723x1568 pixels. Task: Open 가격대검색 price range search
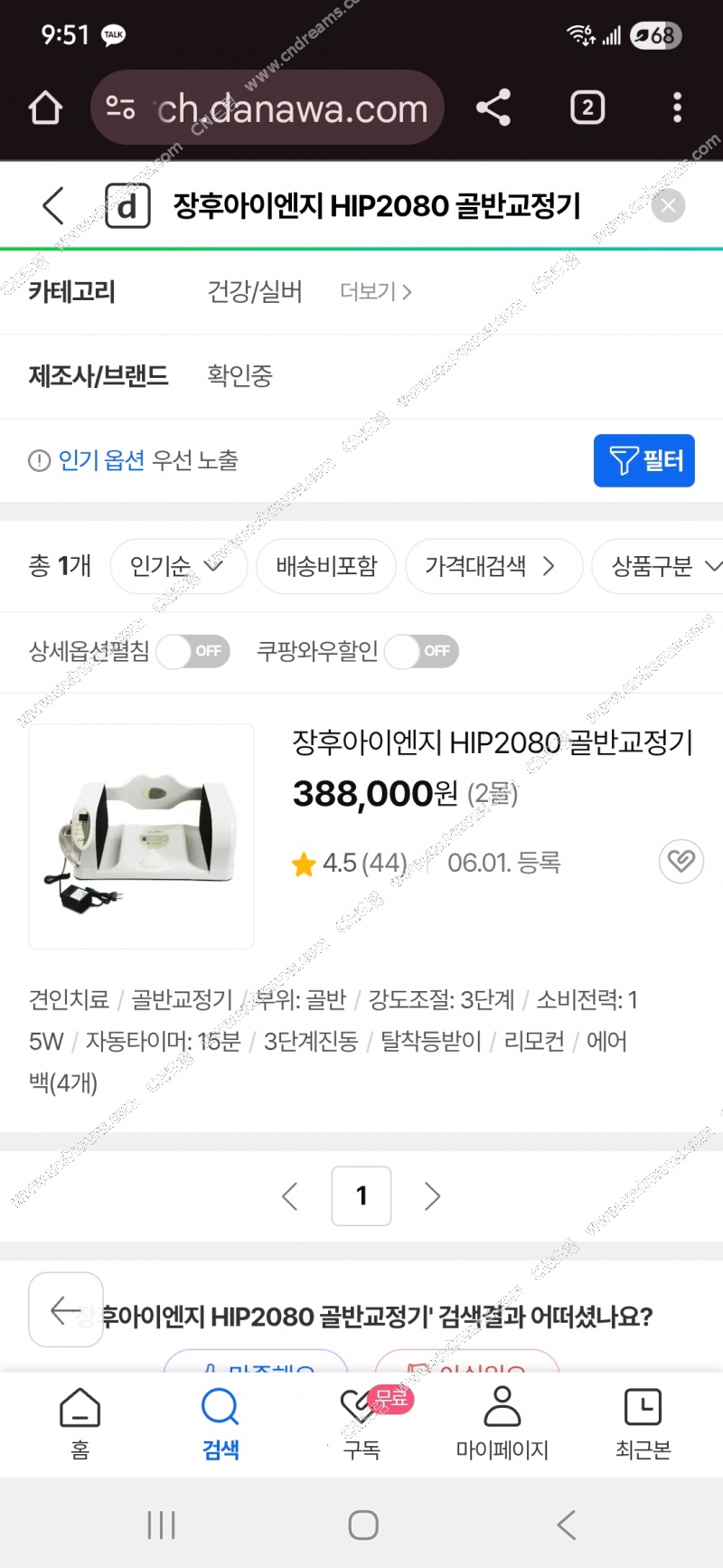click(493, 566)
